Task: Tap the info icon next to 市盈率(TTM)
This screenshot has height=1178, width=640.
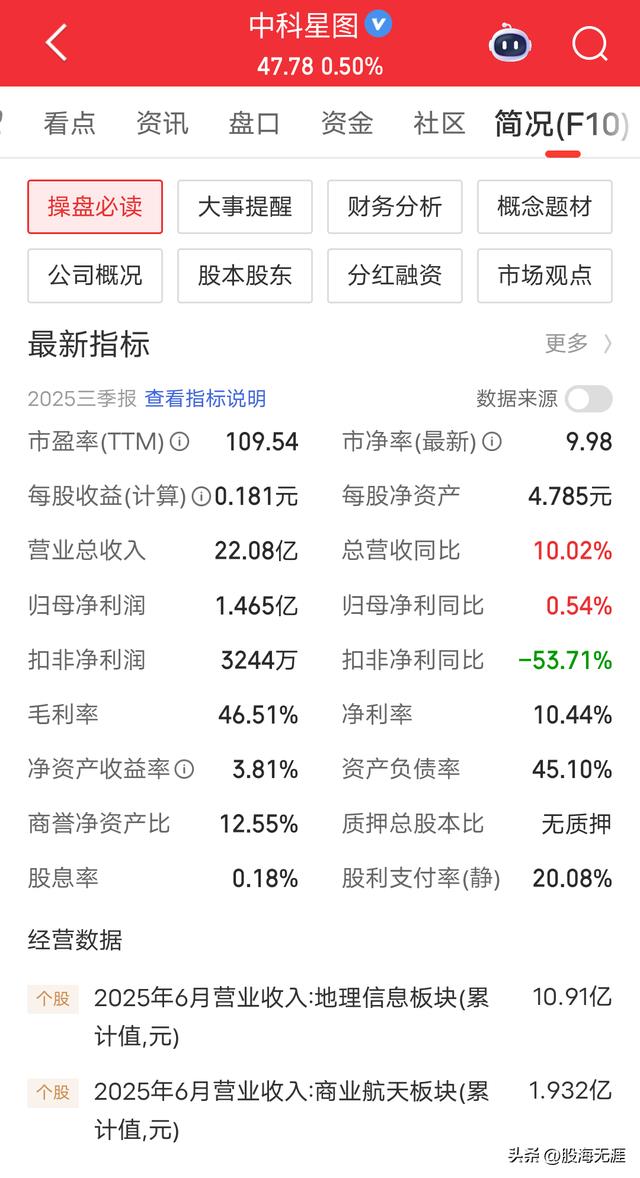Action: click(x=179, y=441)
